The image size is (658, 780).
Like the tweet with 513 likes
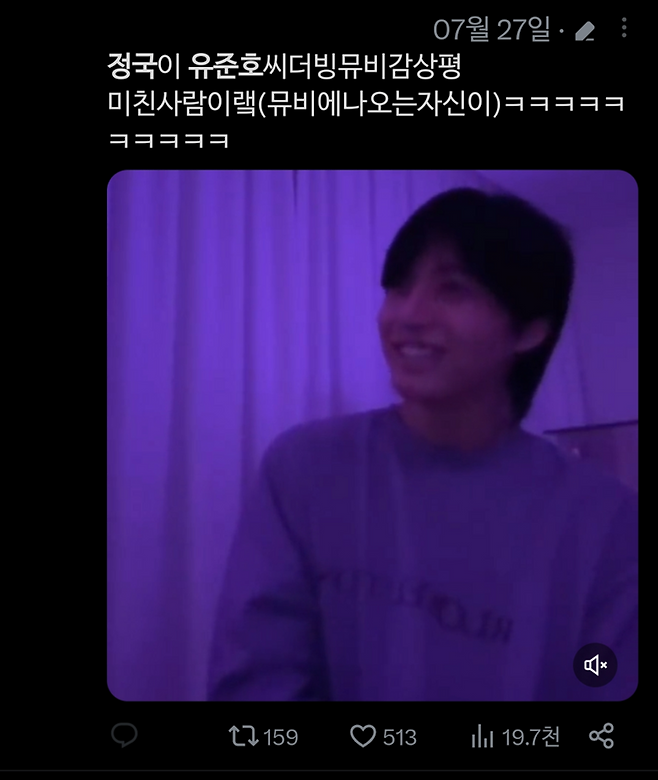(x=363, y=737)
